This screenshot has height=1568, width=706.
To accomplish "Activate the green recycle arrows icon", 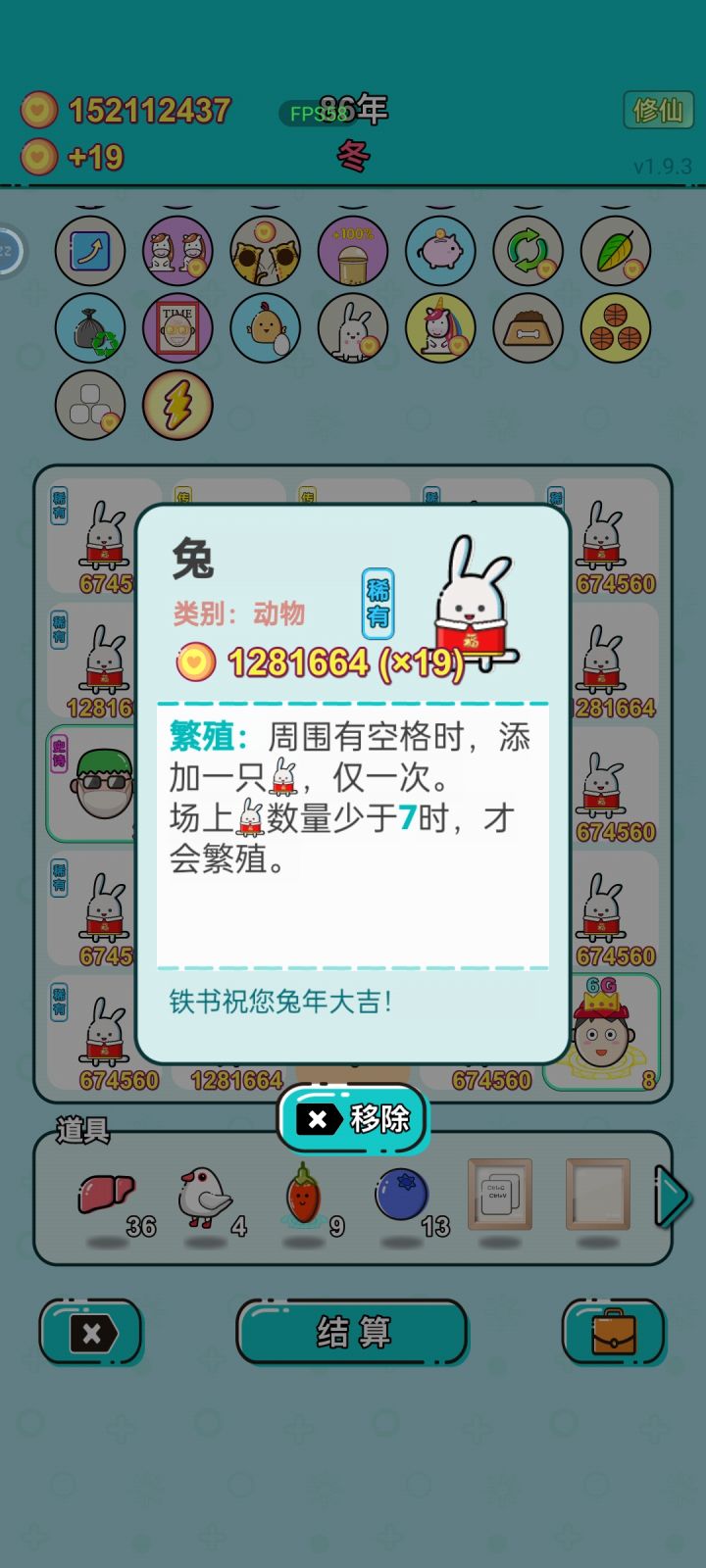I will pos(528,251).
